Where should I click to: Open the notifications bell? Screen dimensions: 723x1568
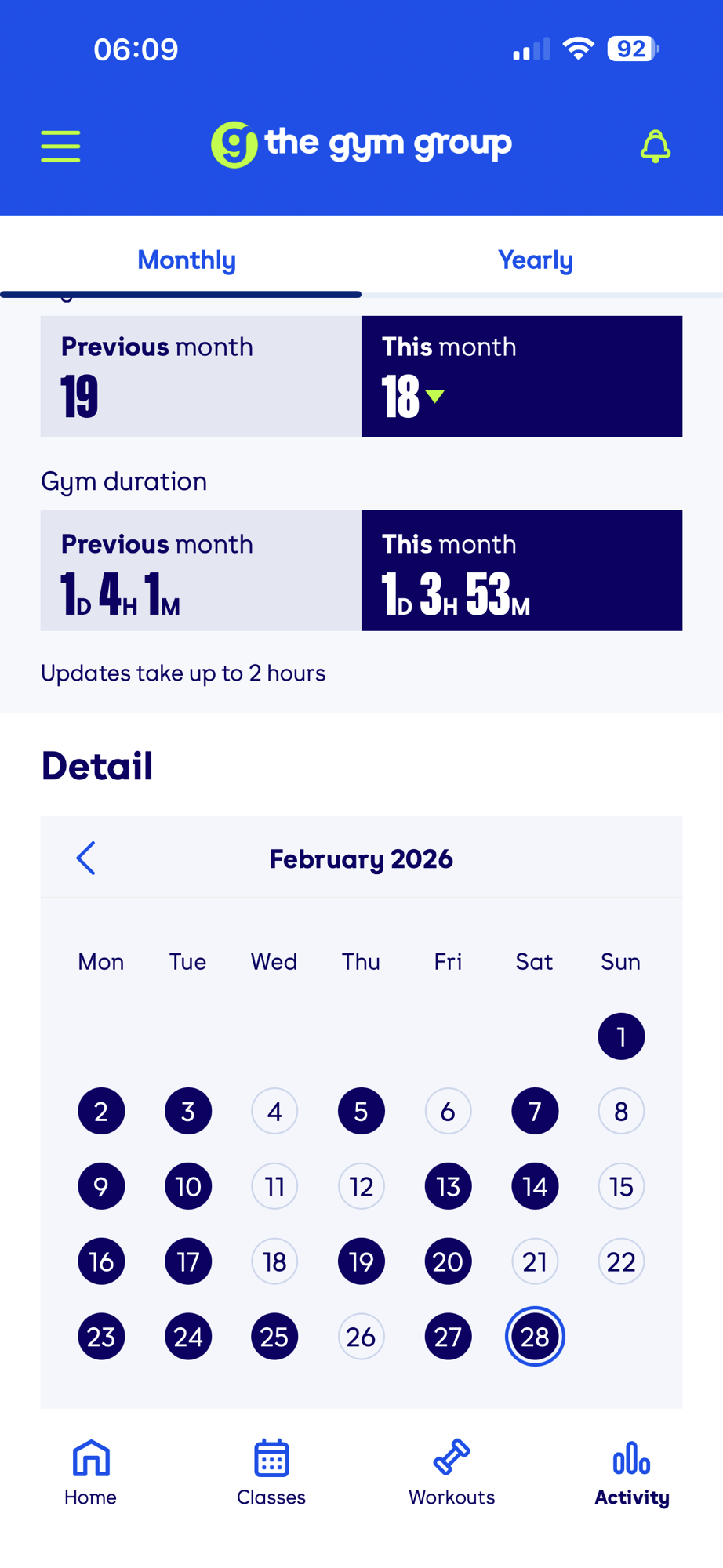coord(656,147)
